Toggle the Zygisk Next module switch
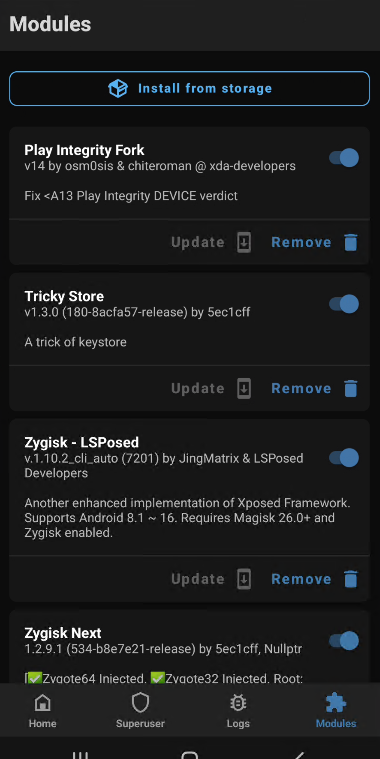Image resolution: width=380 pixels, height=759 pixels. coord(344,641)
